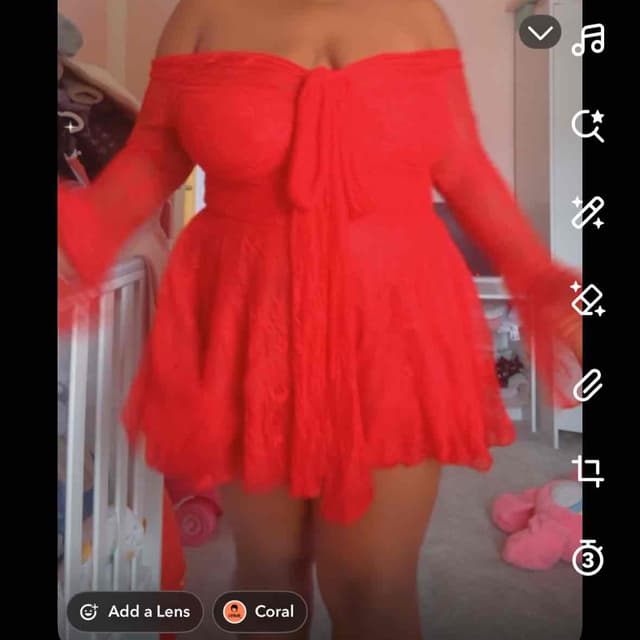Set the snap timer duration

(x=588, y=557)
